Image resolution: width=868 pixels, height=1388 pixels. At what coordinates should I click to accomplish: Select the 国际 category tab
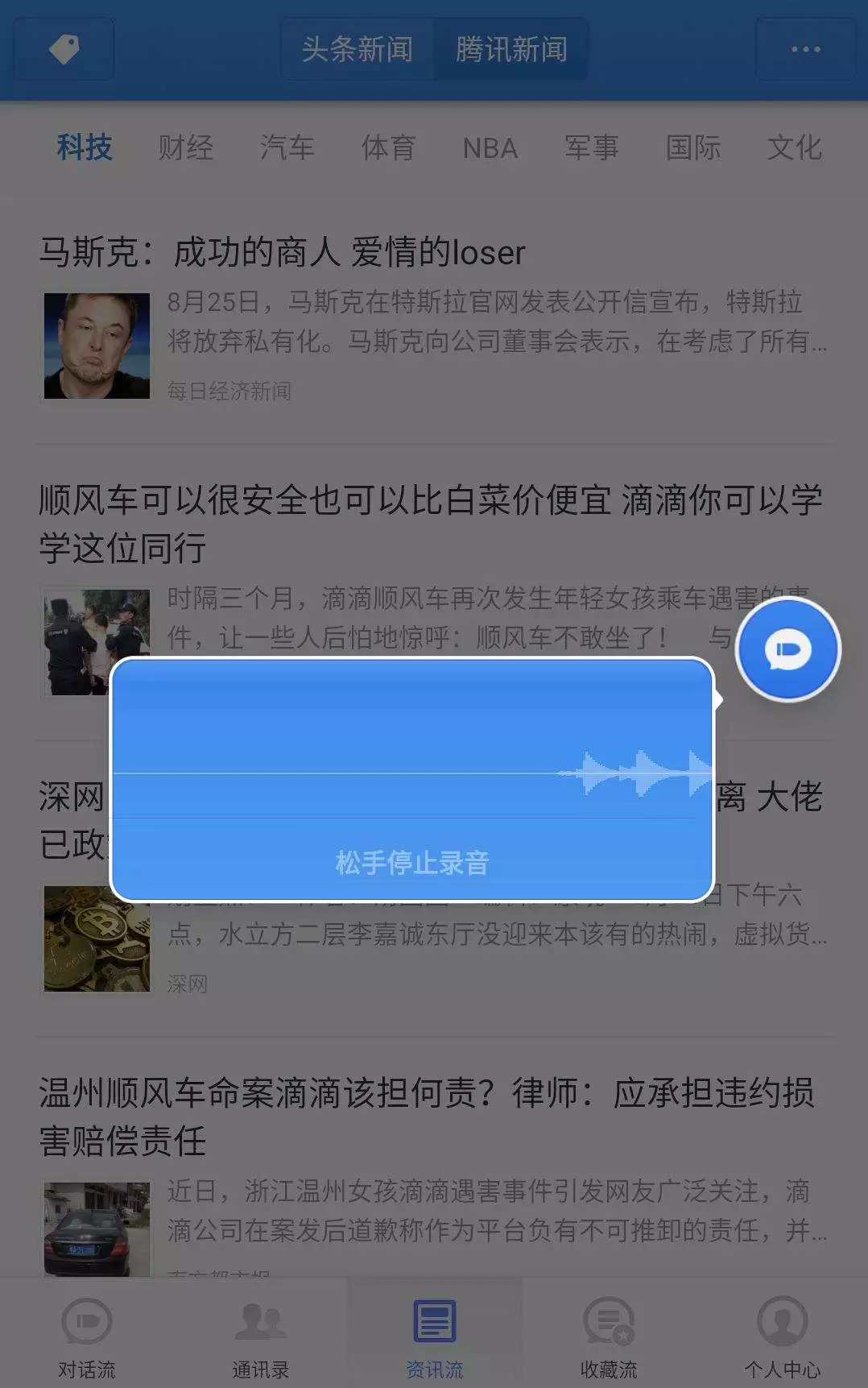pyautogui.click(x=693, y=147)
